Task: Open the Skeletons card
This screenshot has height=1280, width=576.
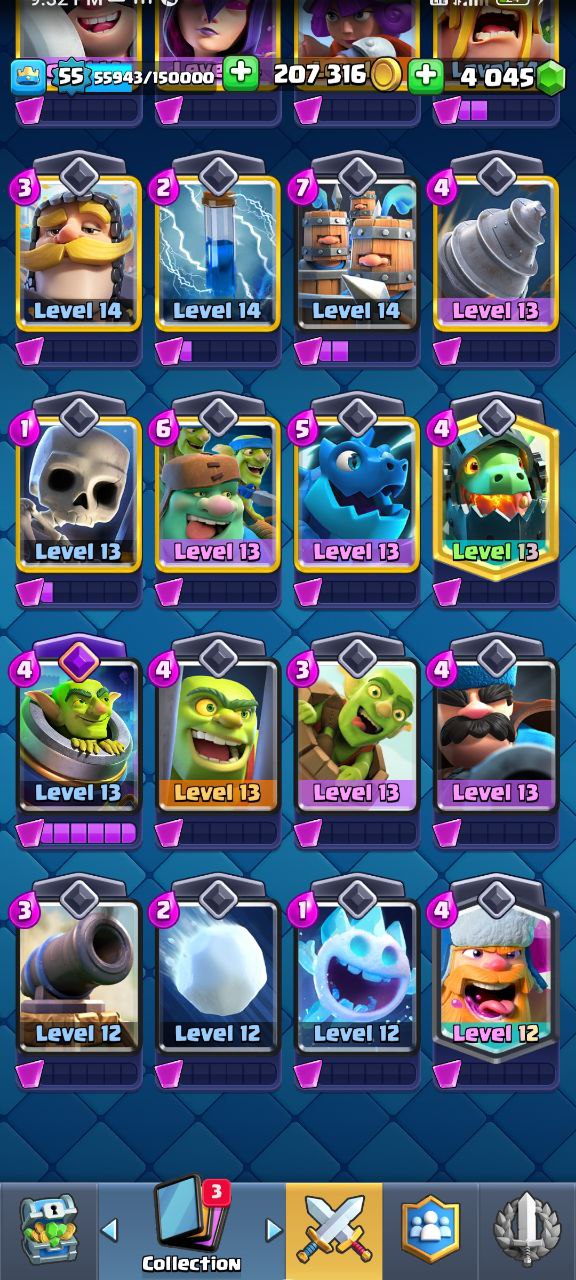Action: click(78, 493)
